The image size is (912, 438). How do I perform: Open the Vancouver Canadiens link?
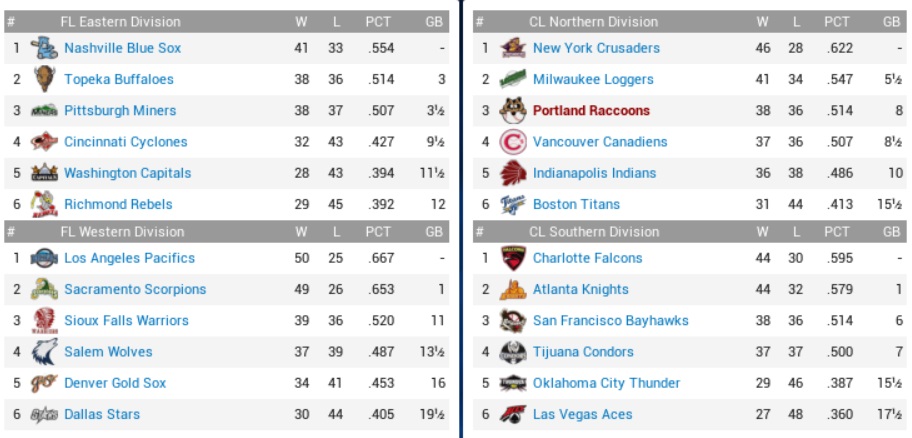click(600, 142)
